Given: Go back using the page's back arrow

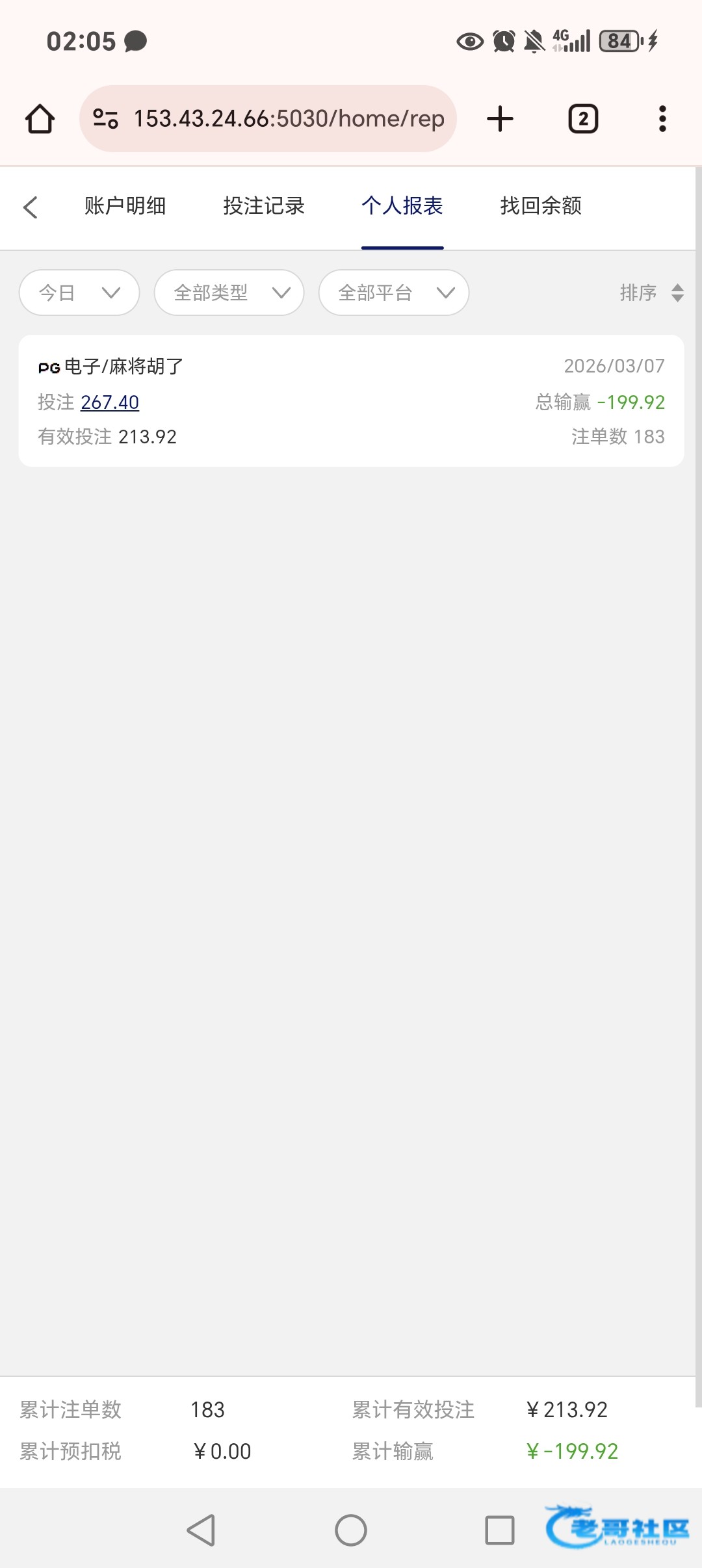Looking at the screenshot, I should pos(30,207).
